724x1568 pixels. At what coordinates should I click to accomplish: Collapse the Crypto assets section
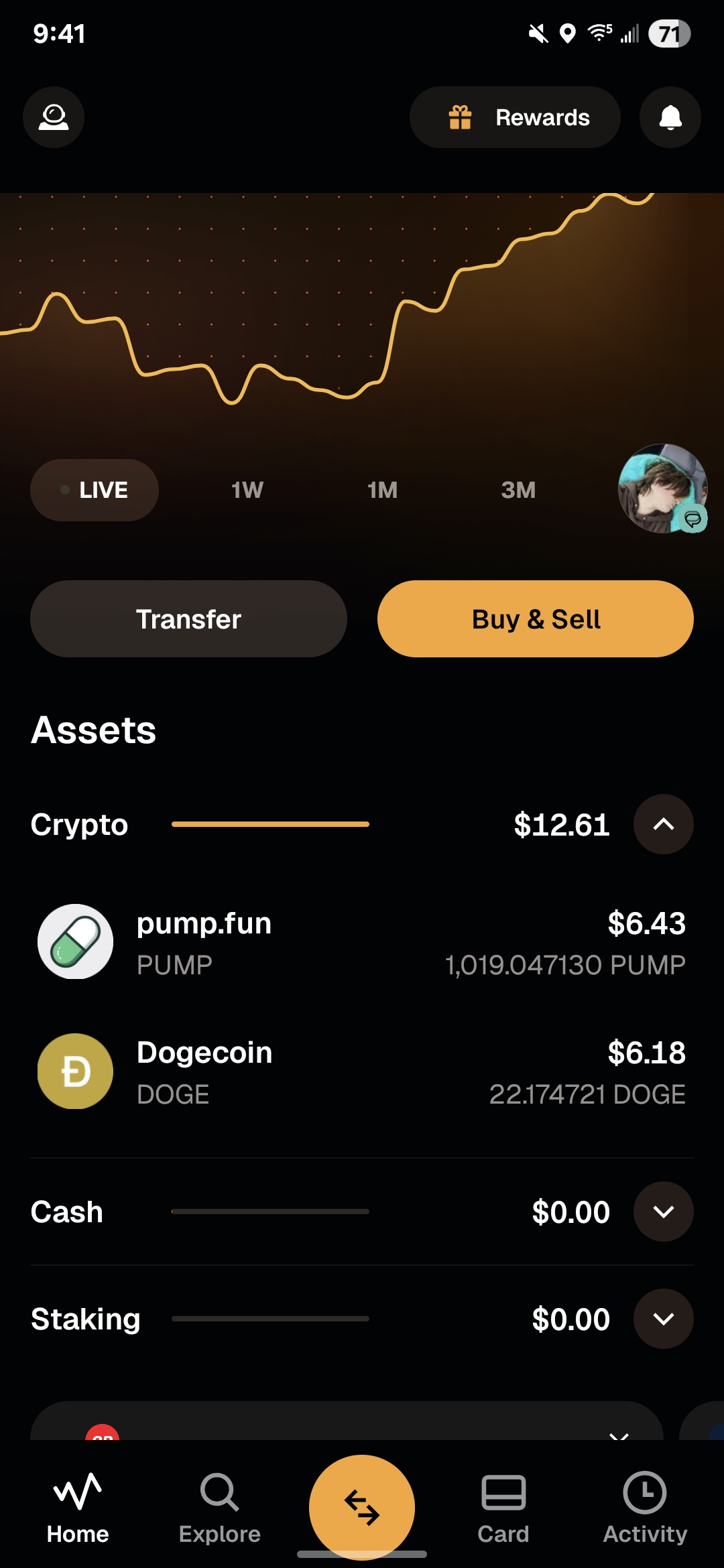point(663,824)
